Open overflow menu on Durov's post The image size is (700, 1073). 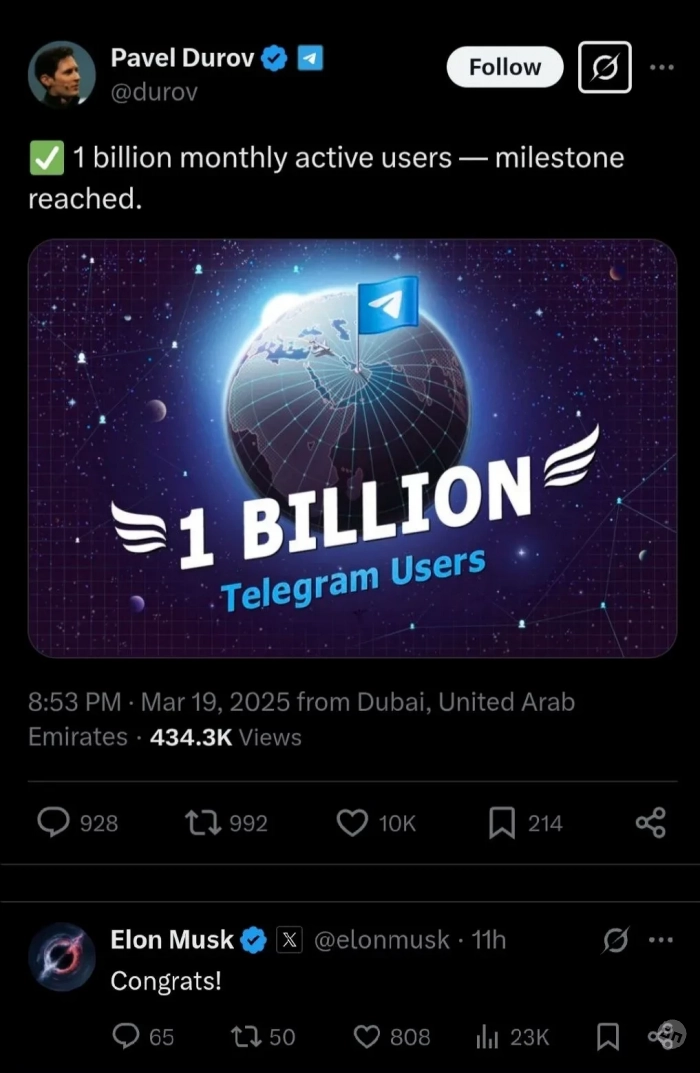tap(661, 67)
